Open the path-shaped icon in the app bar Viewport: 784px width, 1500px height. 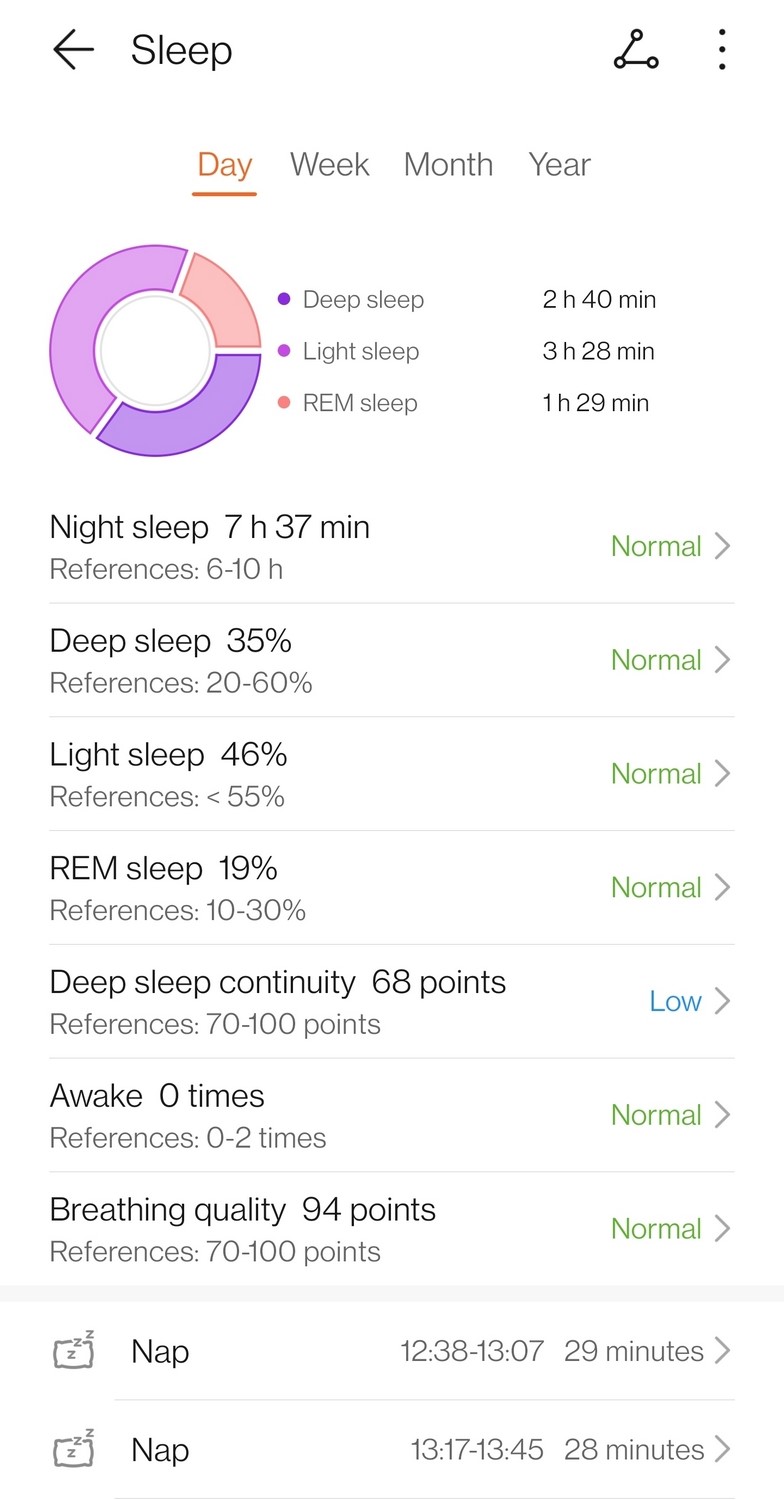(x=636, y=50)
